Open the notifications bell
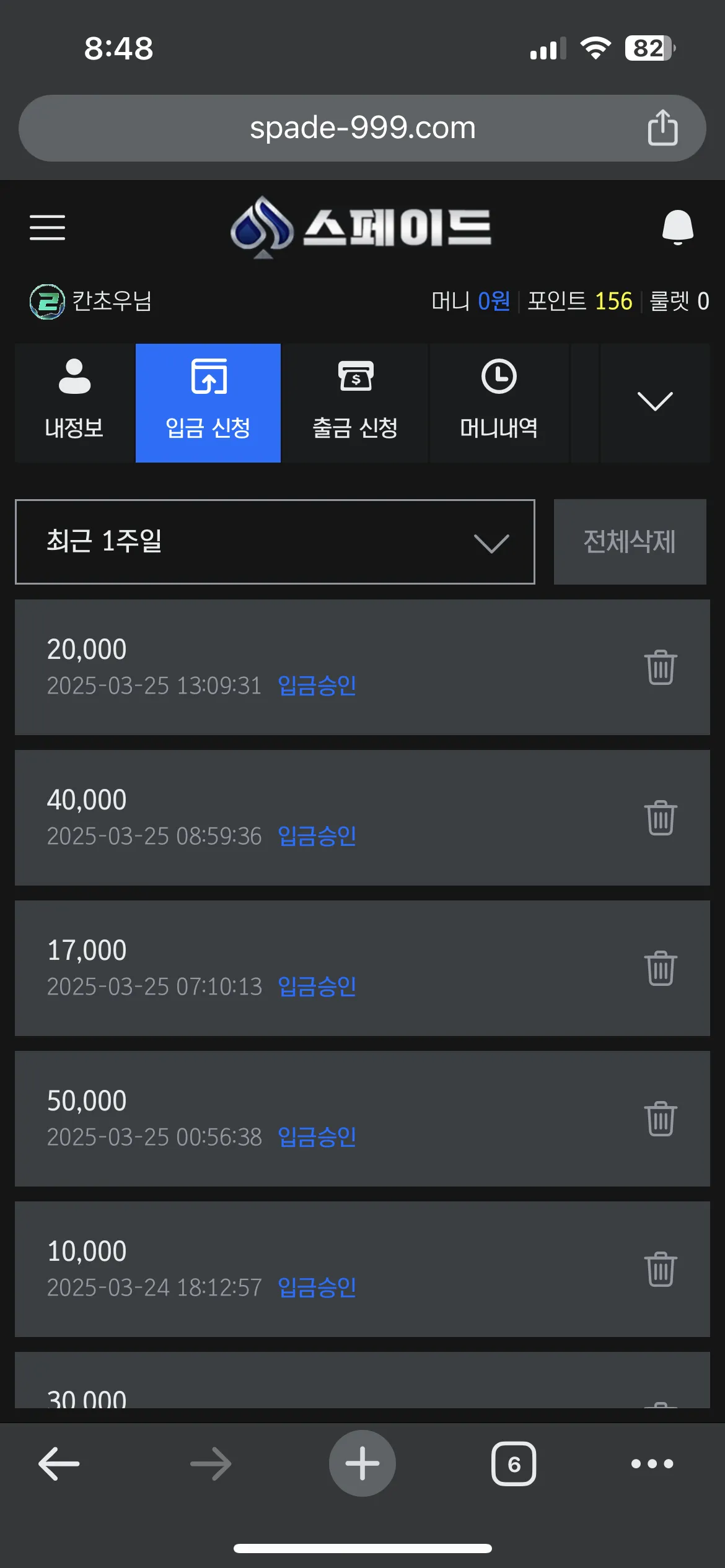Viewport: 725px width, 1568px height. click(x=678, y=227)
